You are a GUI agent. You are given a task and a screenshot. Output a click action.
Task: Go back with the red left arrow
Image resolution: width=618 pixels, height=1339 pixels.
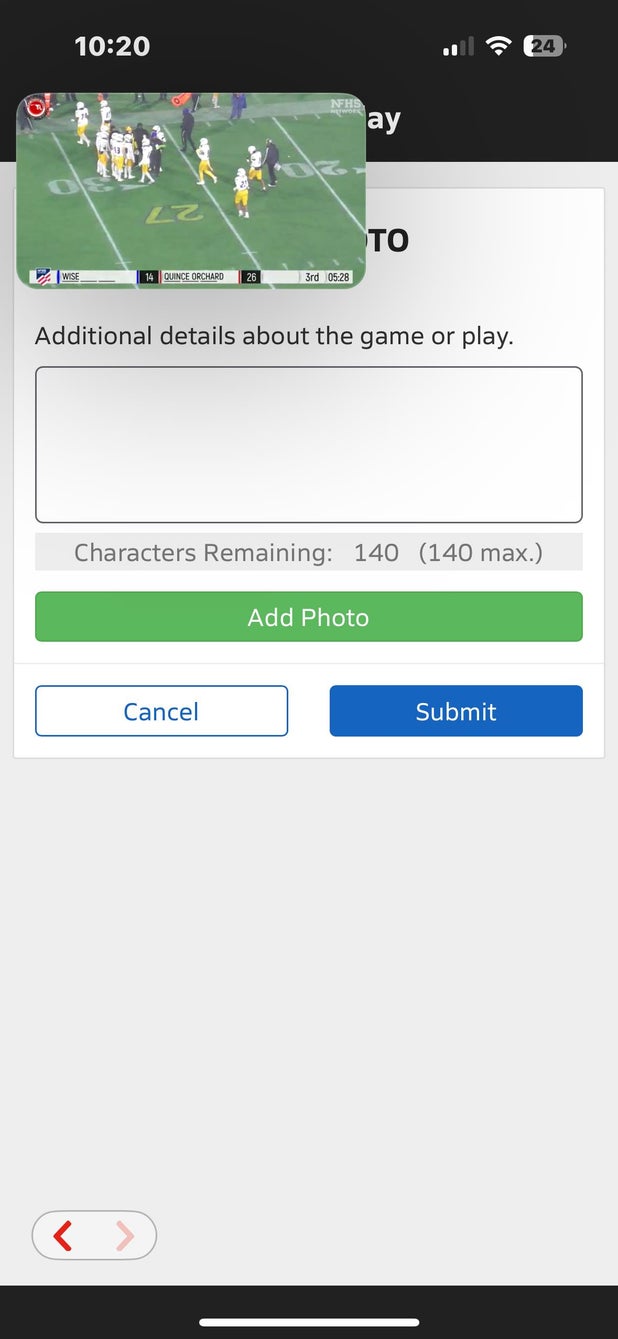63,1236
